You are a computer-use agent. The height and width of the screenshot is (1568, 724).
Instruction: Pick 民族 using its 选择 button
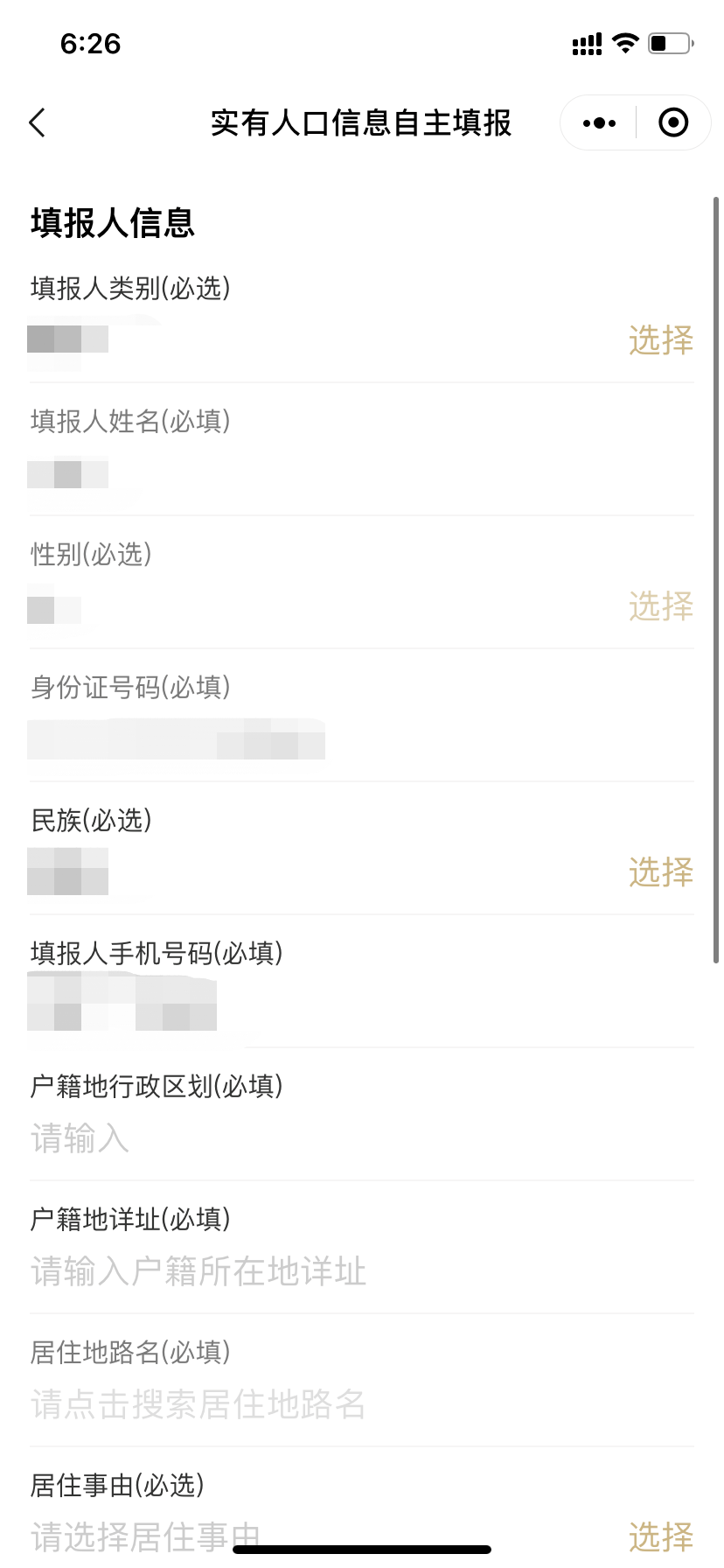tap(661, 872)
